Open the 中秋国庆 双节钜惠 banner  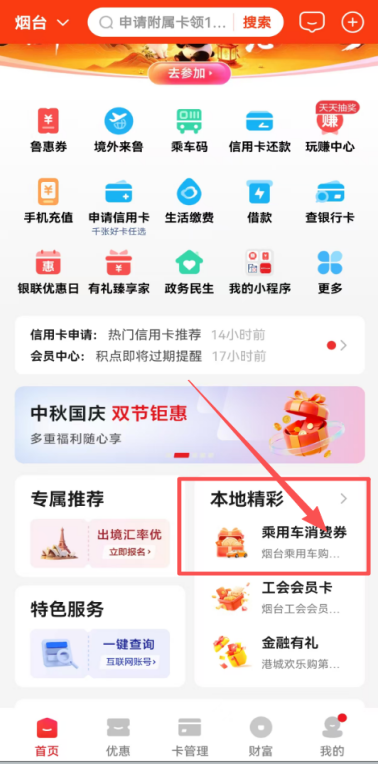(x=189, y=424)
